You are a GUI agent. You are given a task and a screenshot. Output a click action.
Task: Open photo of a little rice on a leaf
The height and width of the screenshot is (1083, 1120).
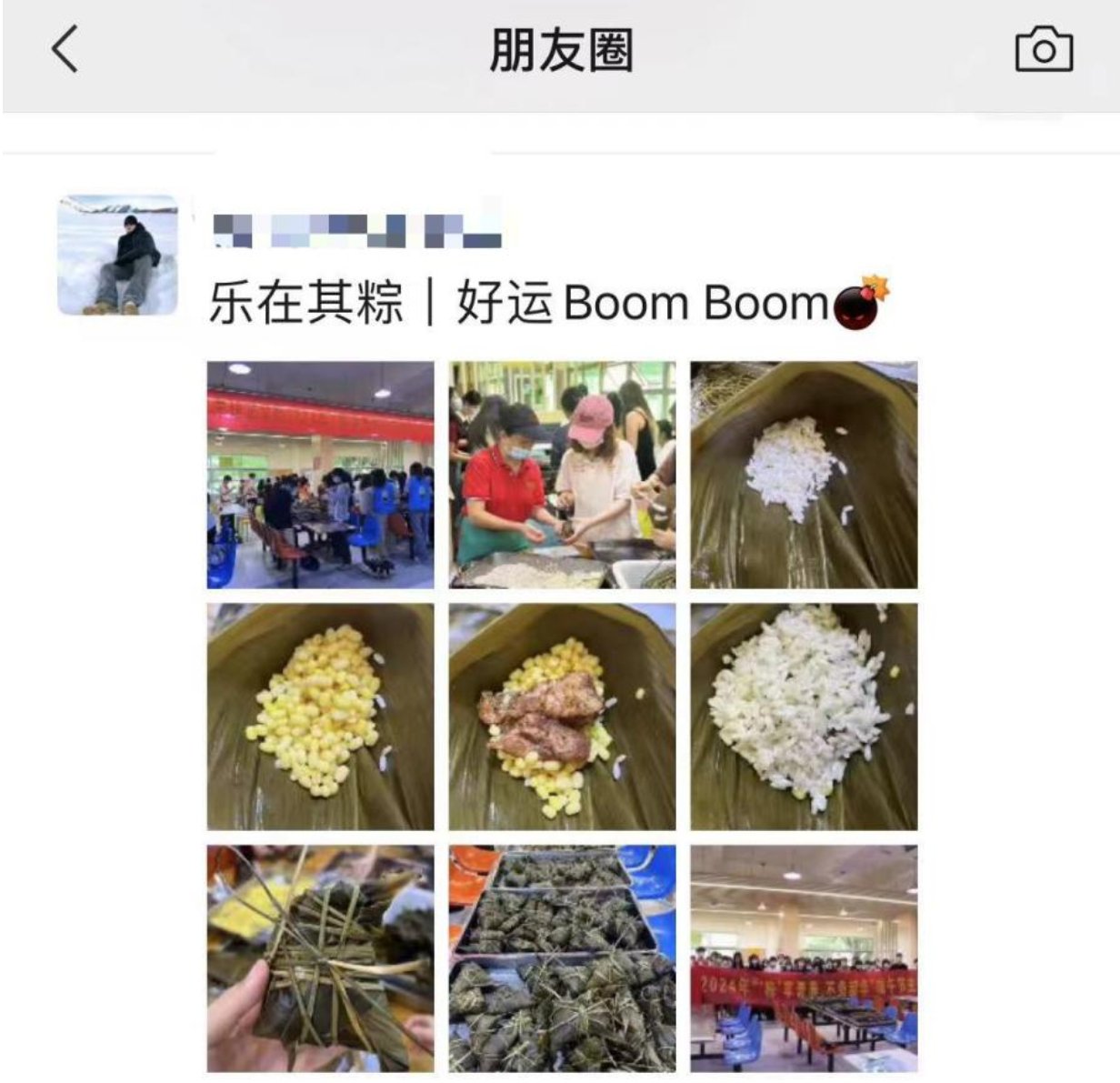pos(804,475)
